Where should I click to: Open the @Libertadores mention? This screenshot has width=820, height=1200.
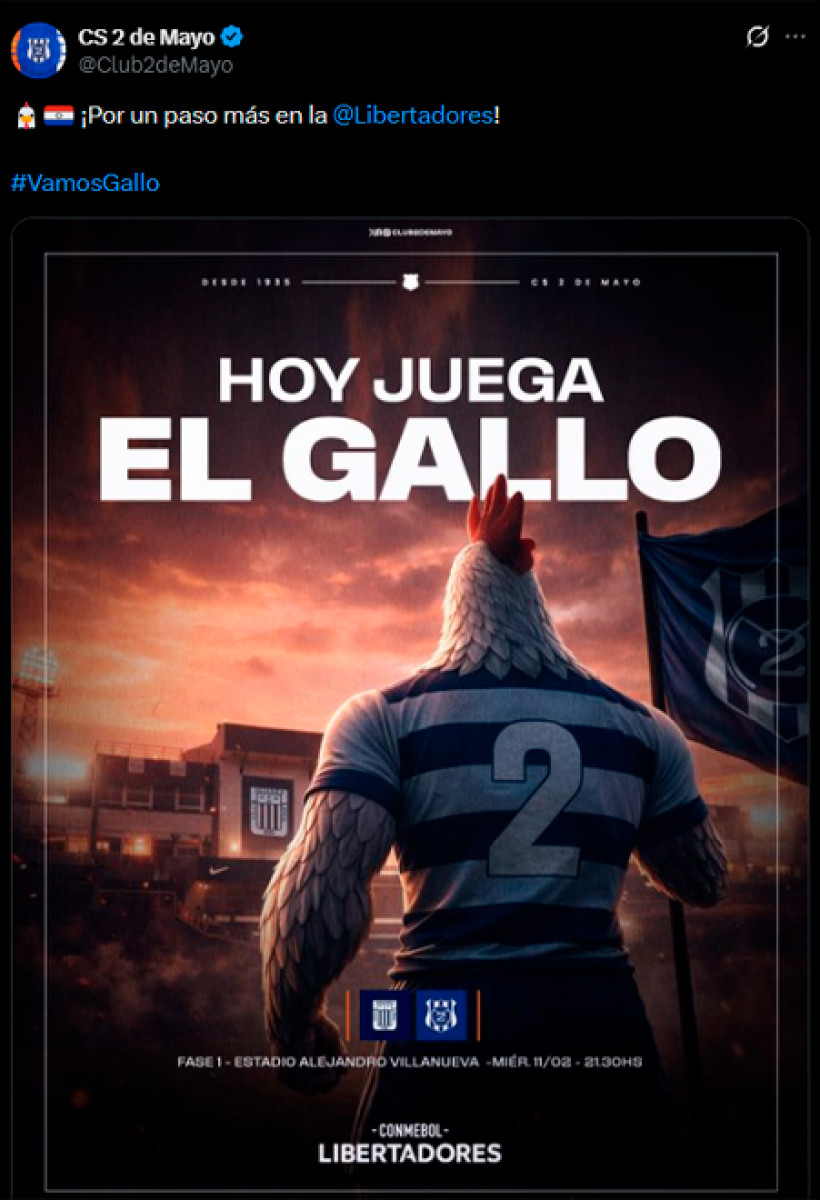[x=412, y=115]
